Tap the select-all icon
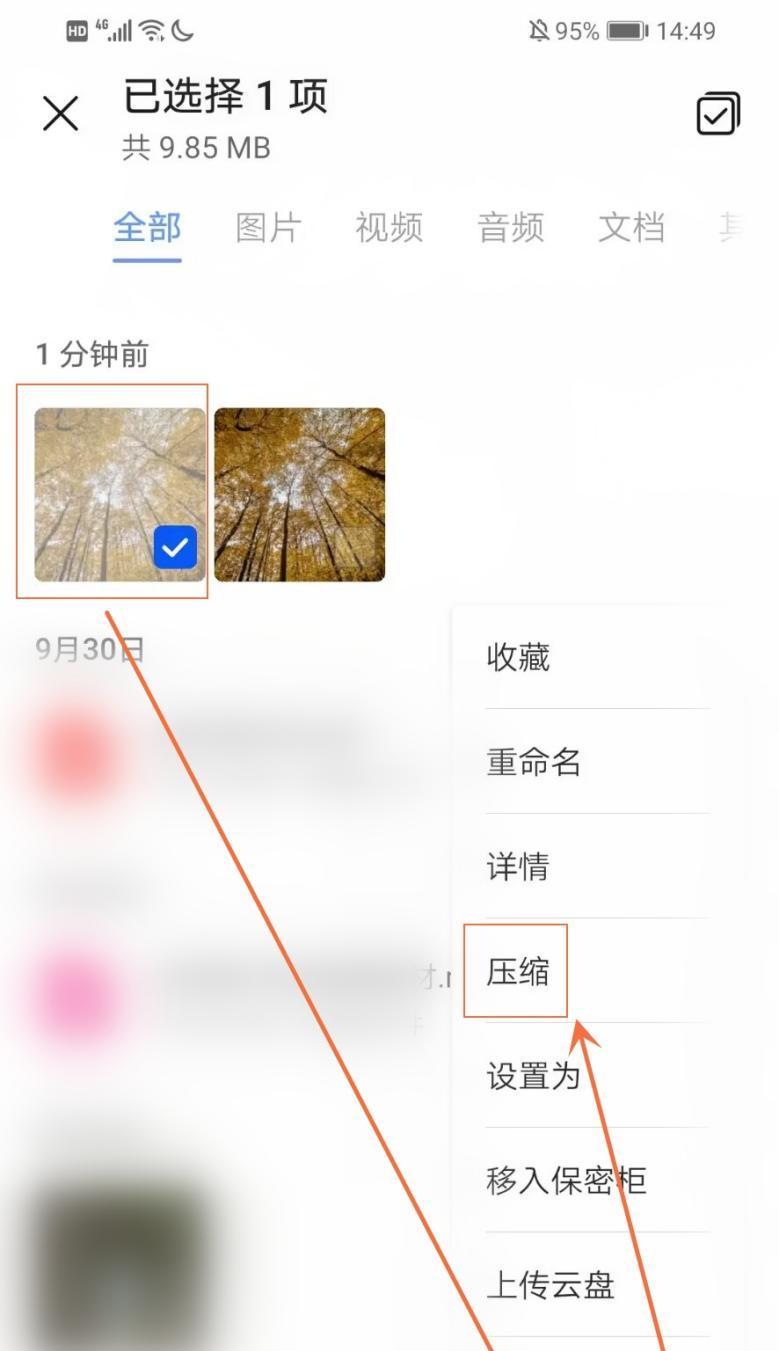Screen dimensions: 779x1351 tap(718, 114)
